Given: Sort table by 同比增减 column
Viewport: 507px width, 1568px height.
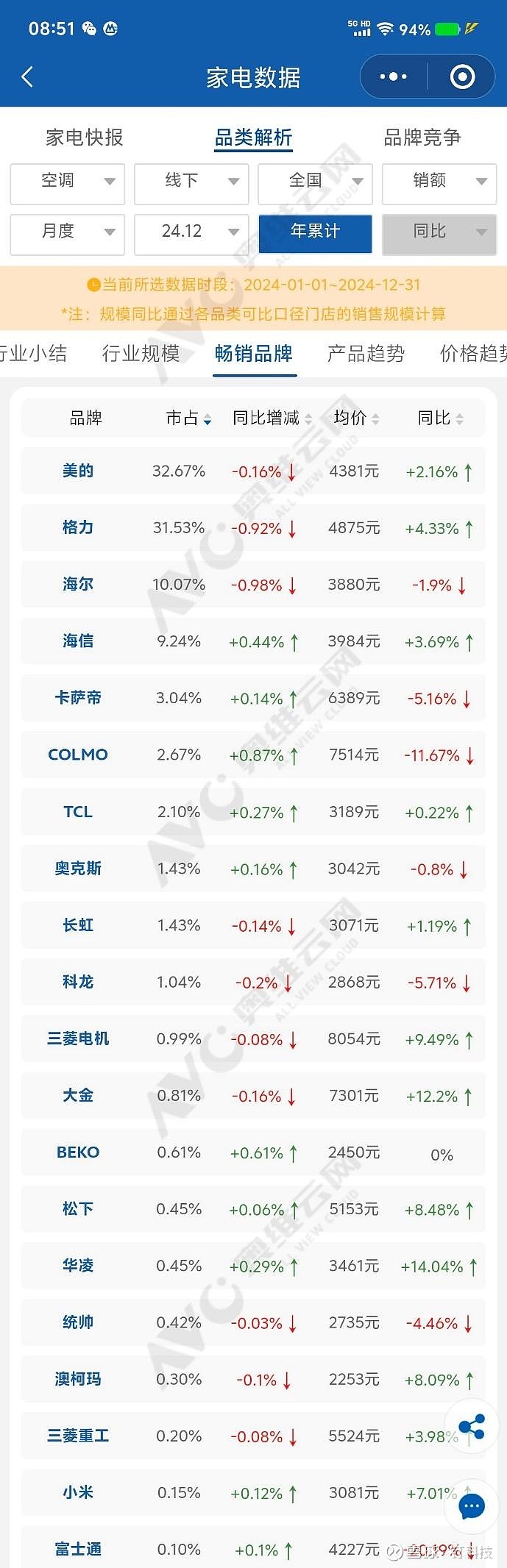Looking at the screenshot, I should click(x=272, y=418).
